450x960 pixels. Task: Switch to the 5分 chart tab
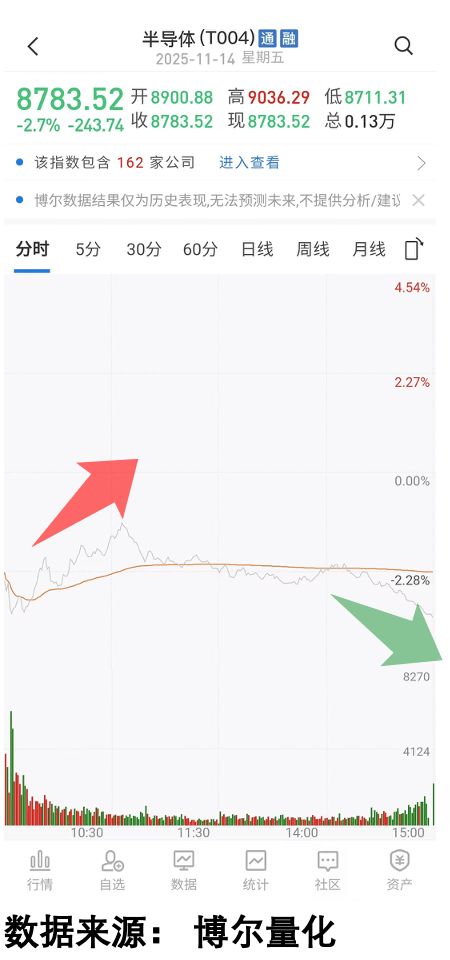coord(88,249)
